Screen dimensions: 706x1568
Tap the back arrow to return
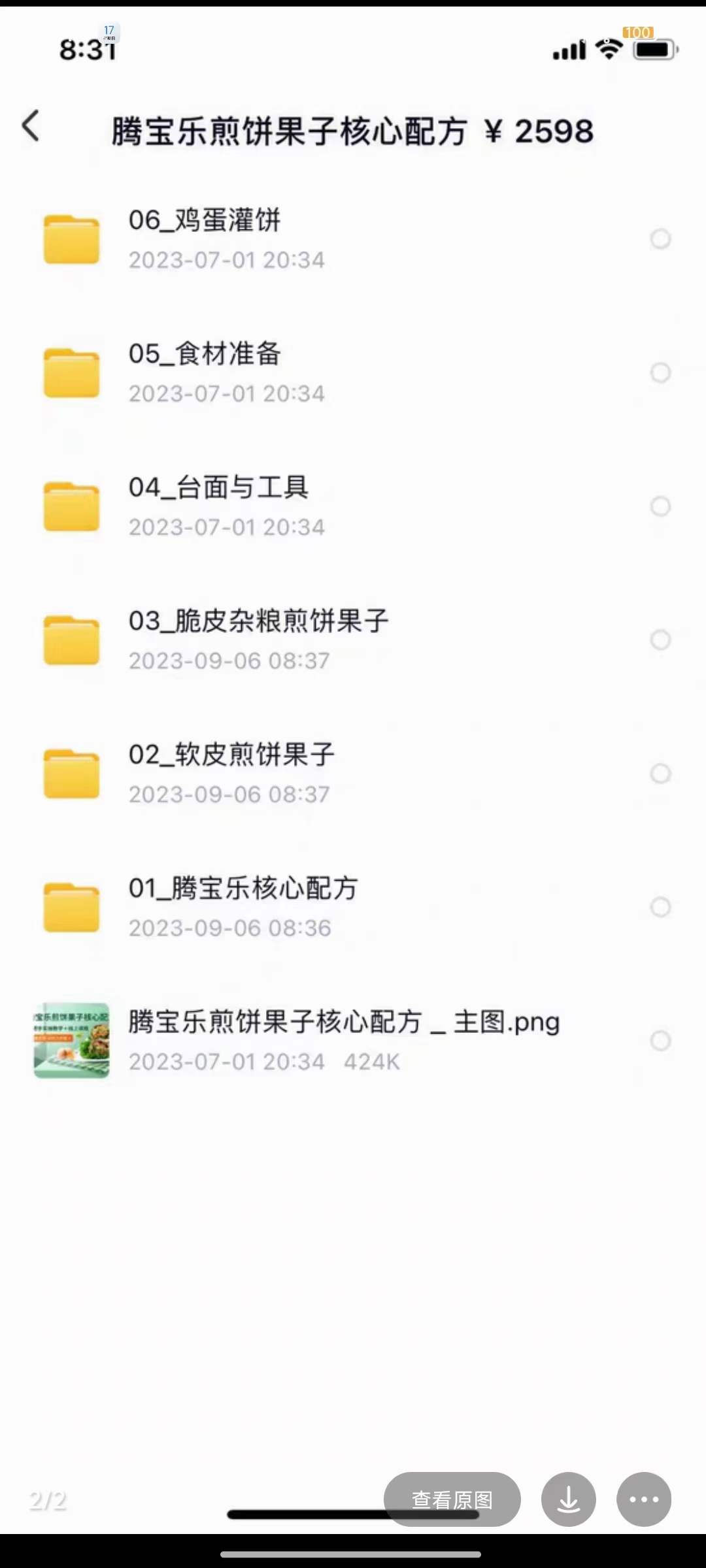tap(31, 126)
